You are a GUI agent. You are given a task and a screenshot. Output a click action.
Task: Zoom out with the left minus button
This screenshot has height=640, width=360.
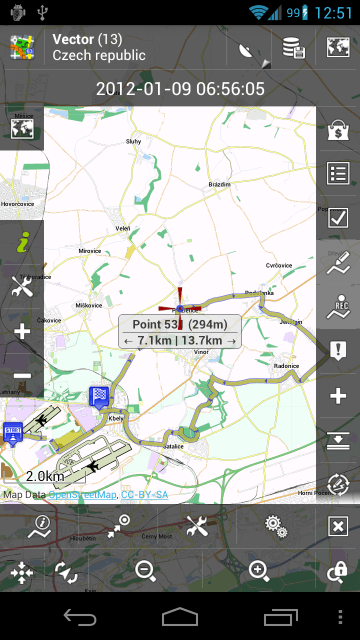[22, 376]
